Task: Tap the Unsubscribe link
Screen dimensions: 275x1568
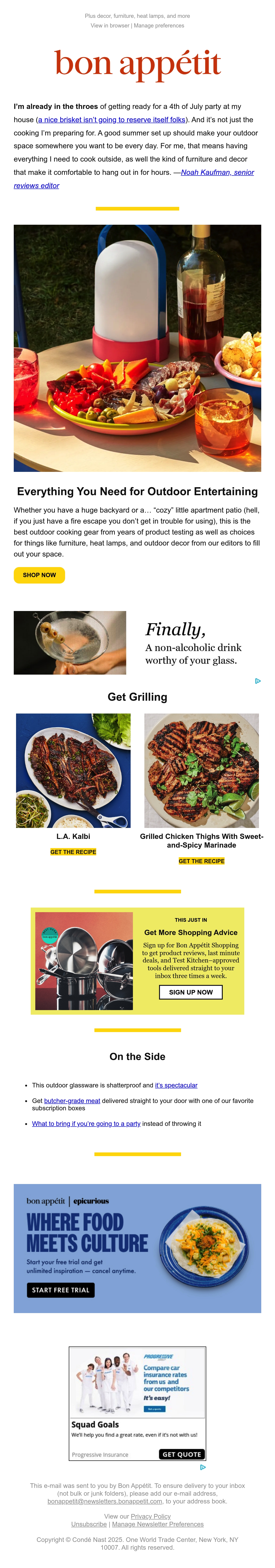Action: [89, 1524]
